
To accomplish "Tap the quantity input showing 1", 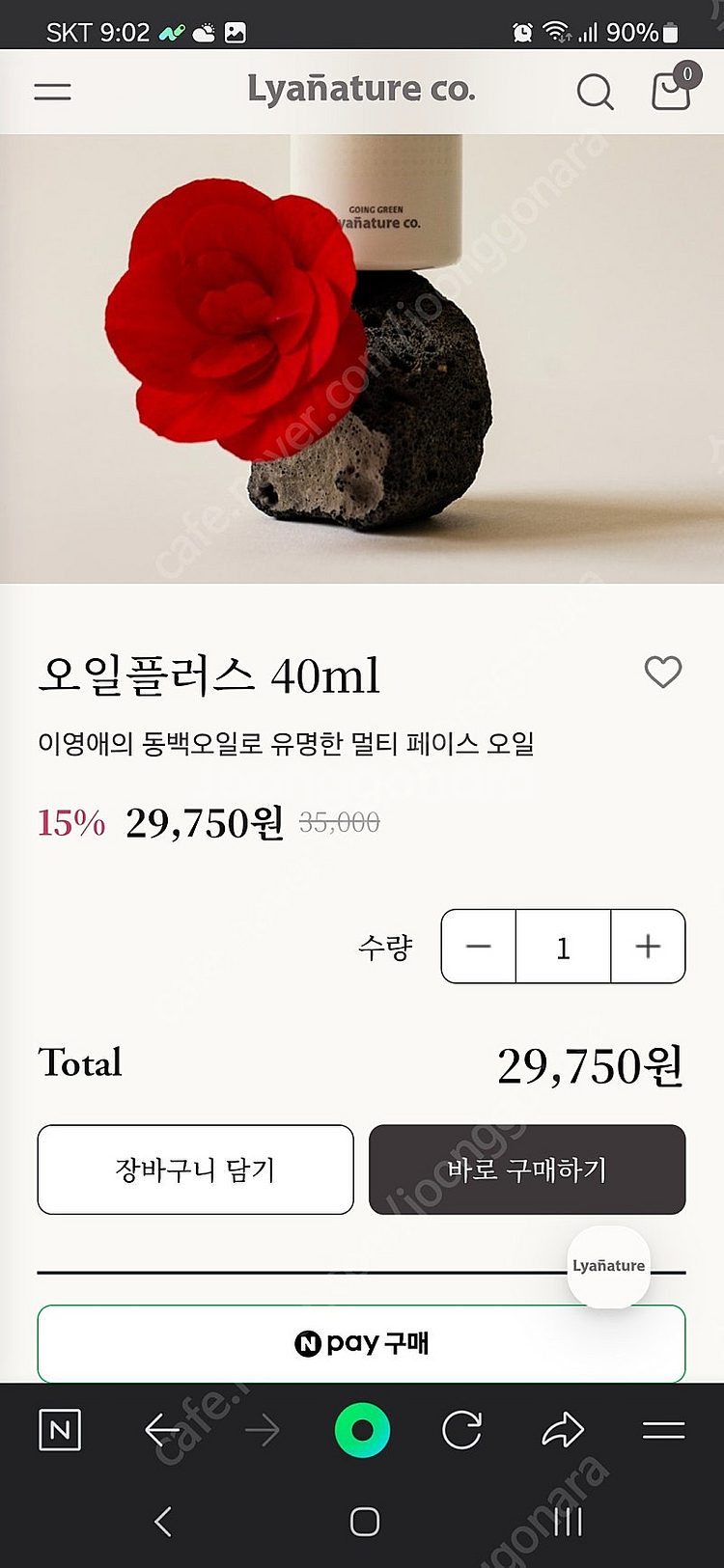I will (x=563, y=947).
